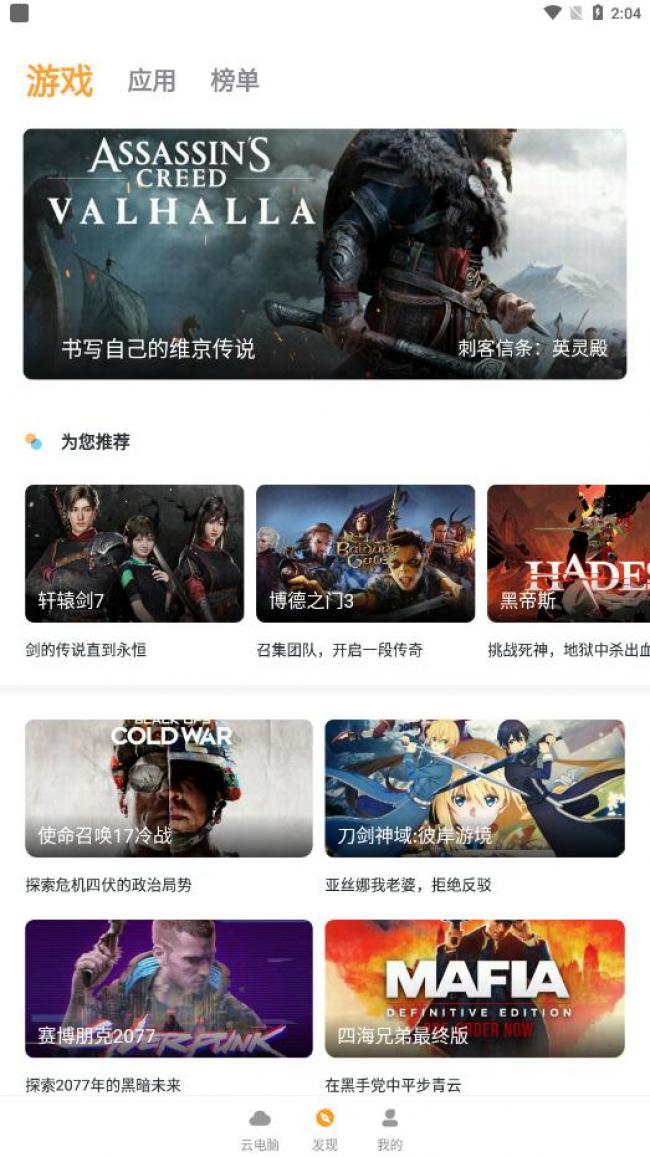This screenshot has width=650, height=1157.
Task: Open the 赛博朋克2077 card
Action: [168, 988]
